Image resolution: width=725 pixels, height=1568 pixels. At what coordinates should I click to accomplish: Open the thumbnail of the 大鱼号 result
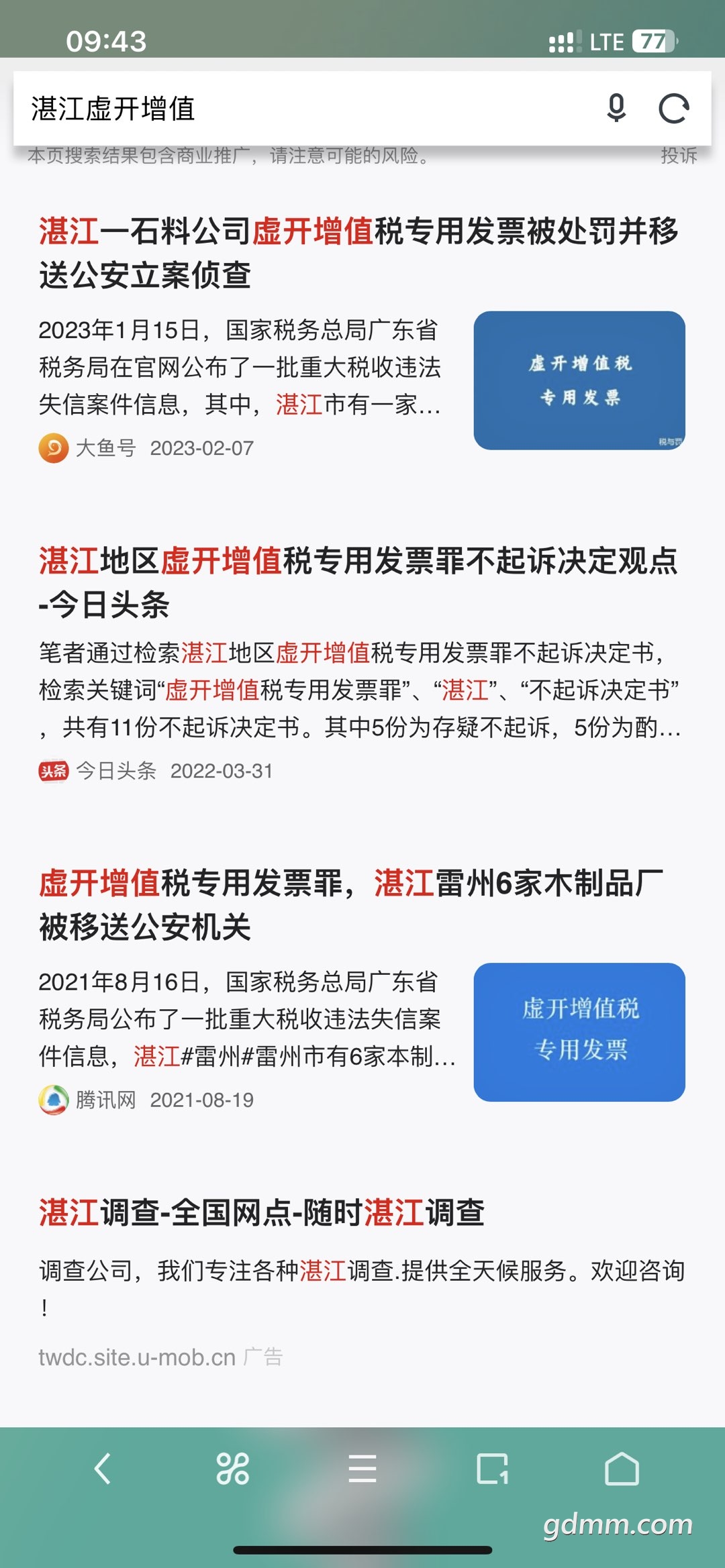[x=579, y=380]
